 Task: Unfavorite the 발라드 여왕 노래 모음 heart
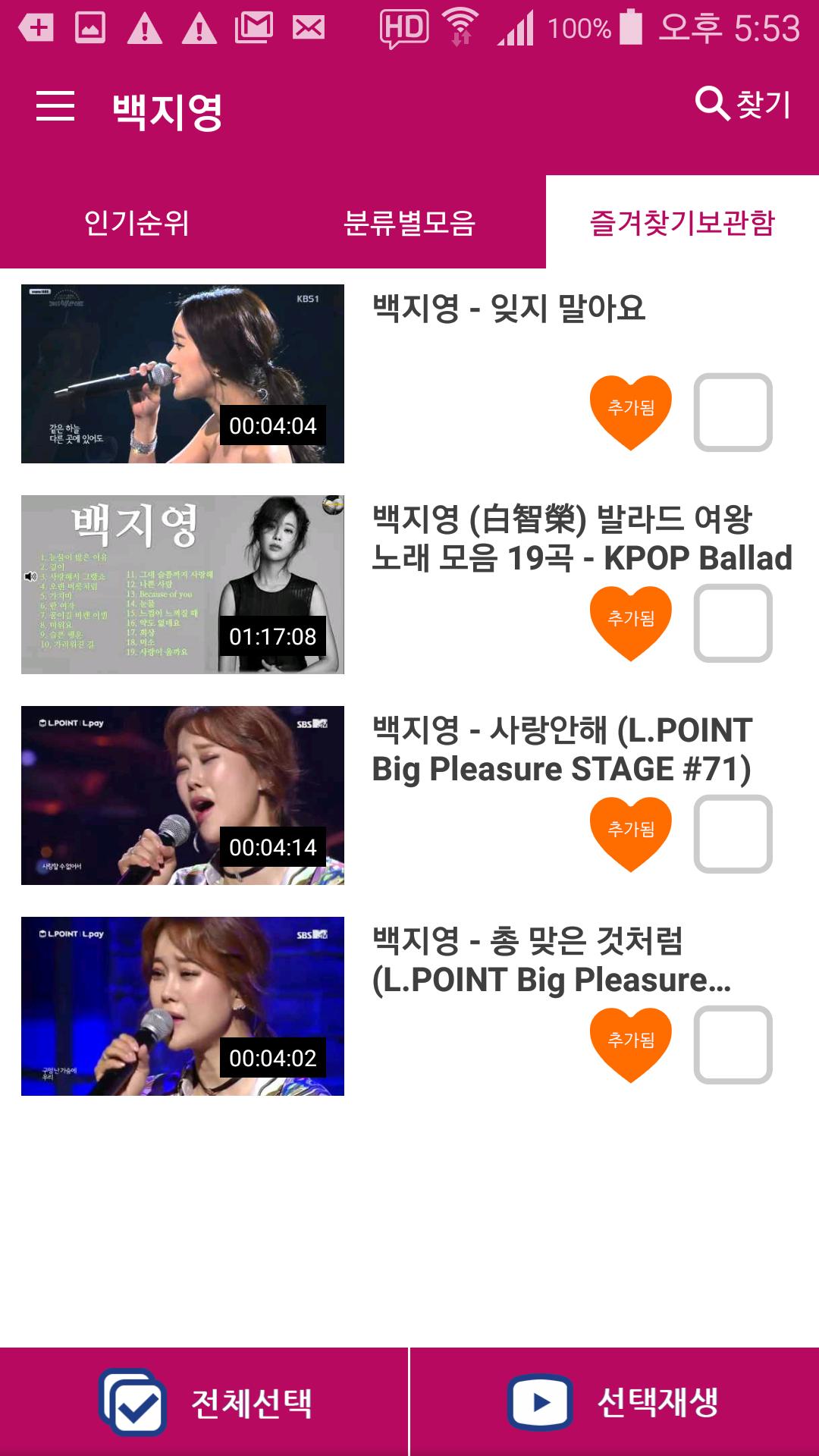tap(631, 623)
